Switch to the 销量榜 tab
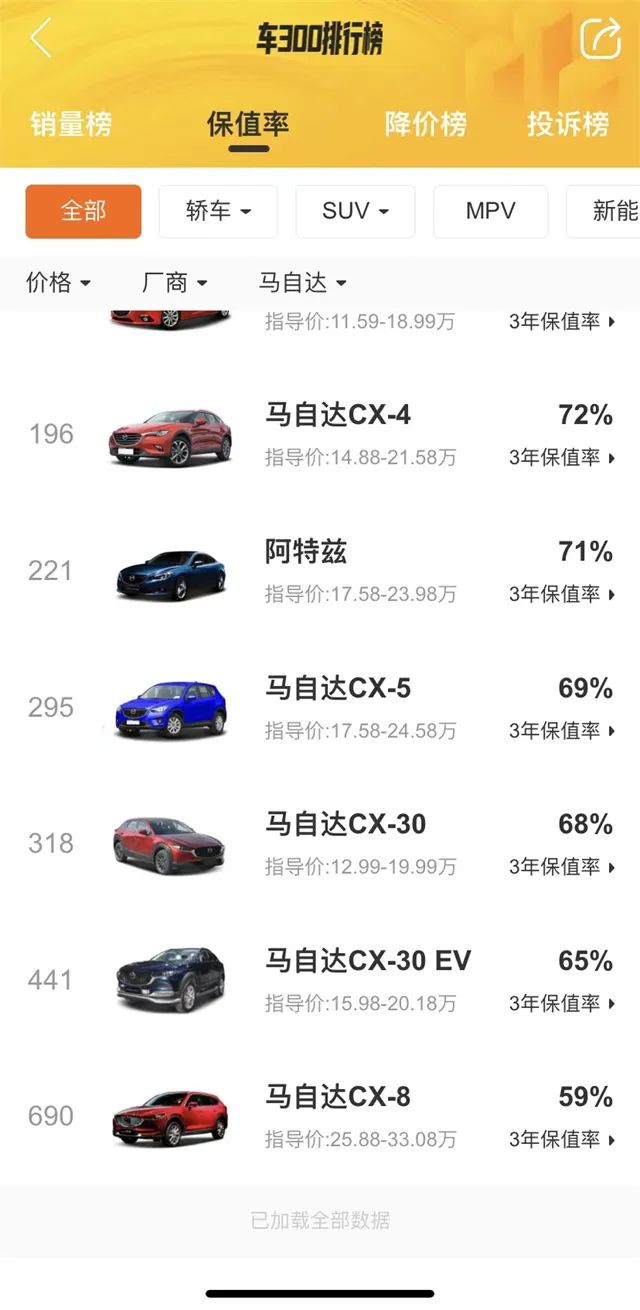Screen dimensions: 640x1310 pos(71,124)
